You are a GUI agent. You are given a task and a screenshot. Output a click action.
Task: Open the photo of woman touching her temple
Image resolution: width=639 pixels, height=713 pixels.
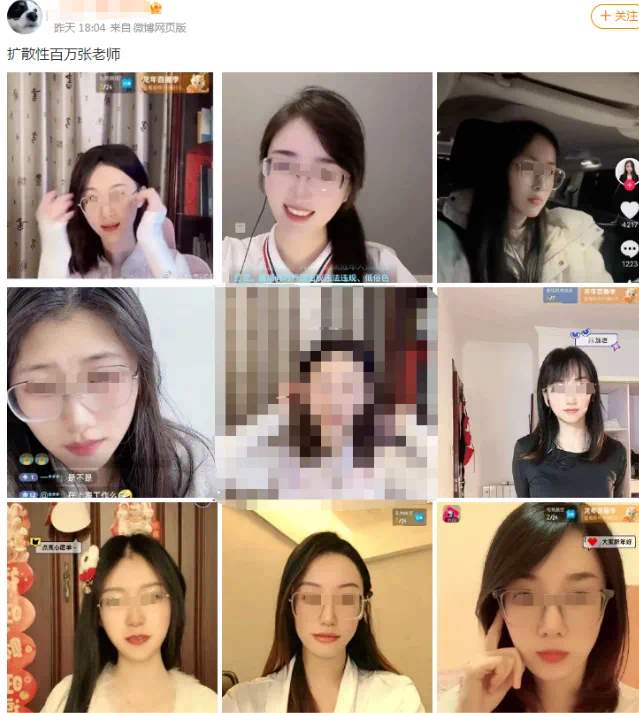[x=537, y=606]
